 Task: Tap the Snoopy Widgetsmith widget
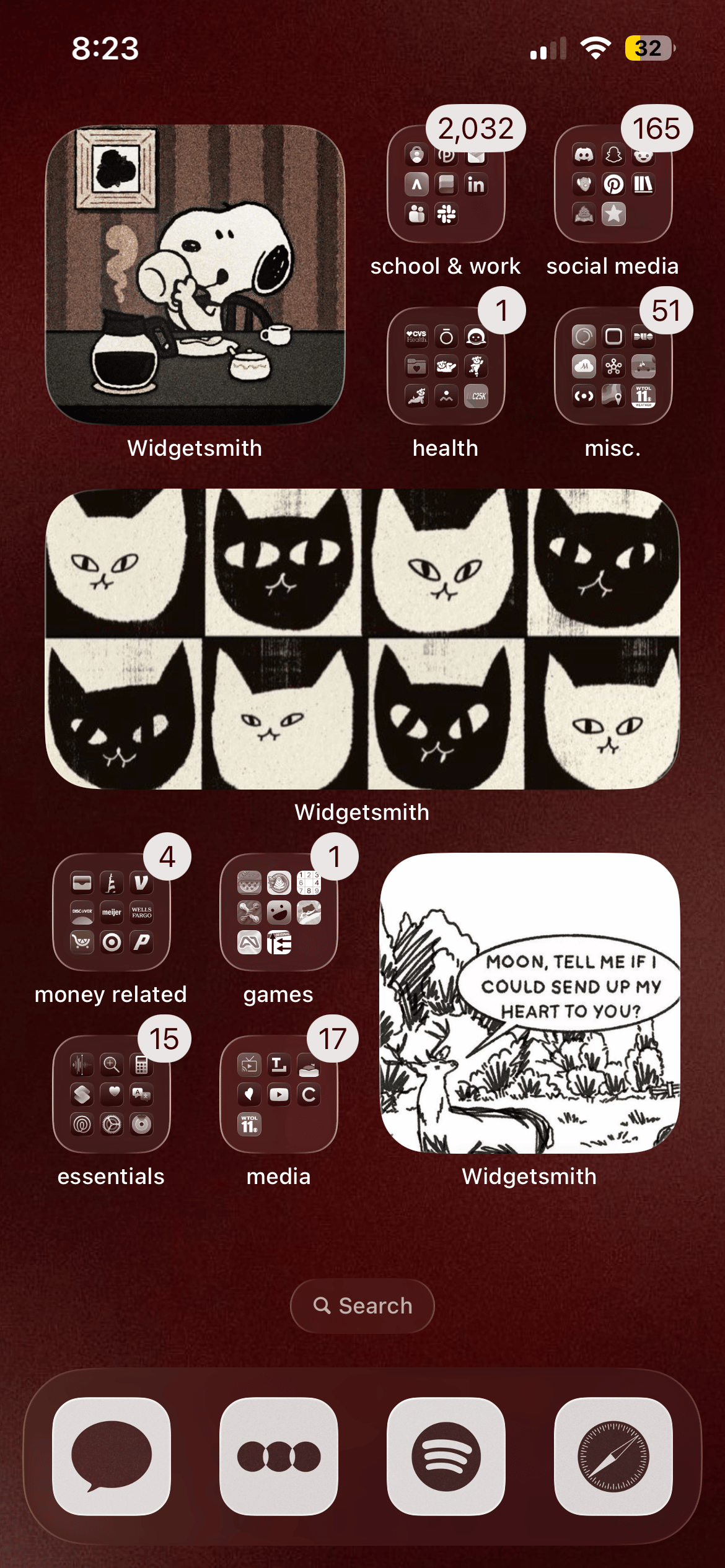pyautogui.click(x=195, y=275)
